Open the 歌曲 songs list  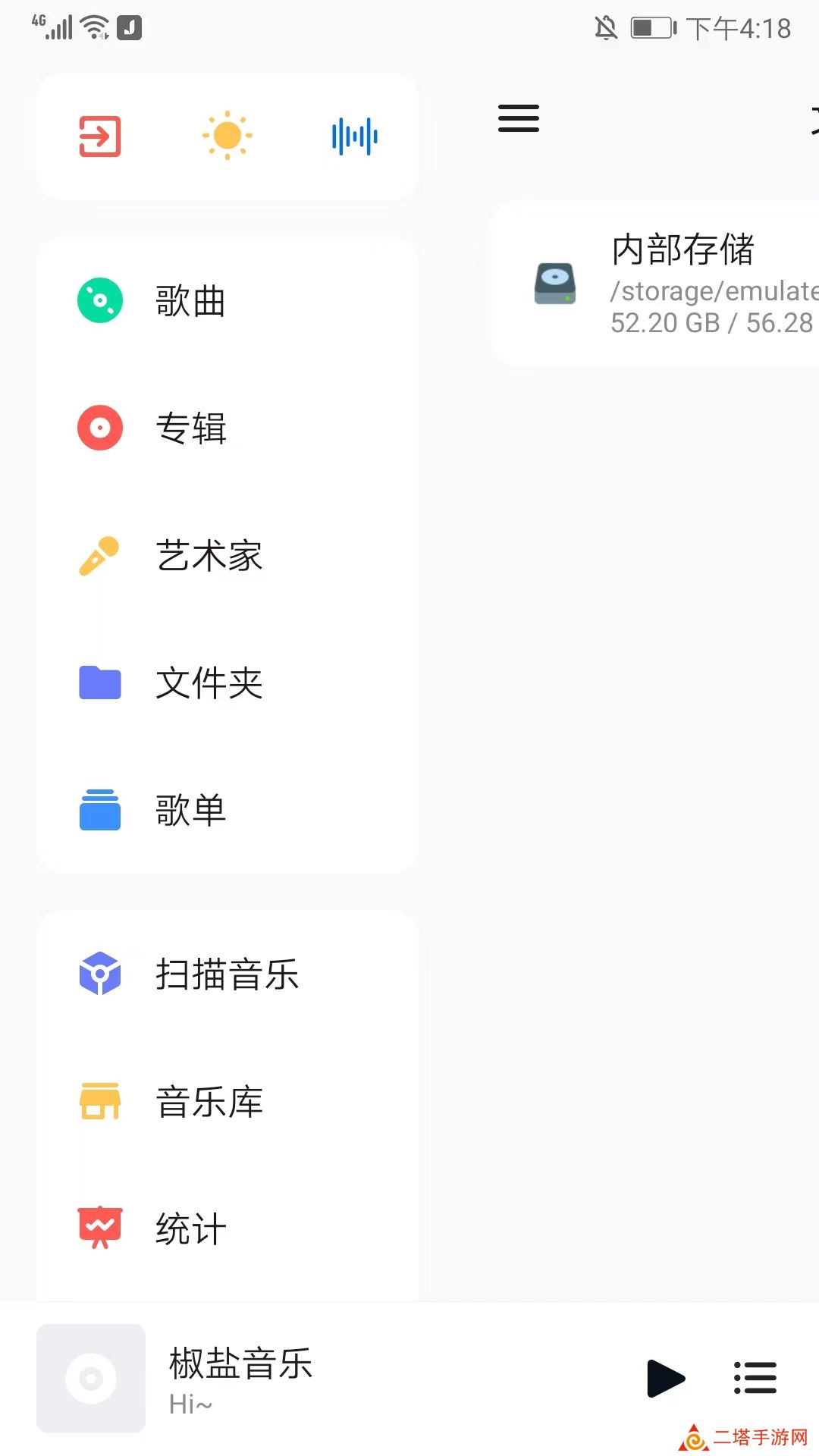(x=190, y=301)
